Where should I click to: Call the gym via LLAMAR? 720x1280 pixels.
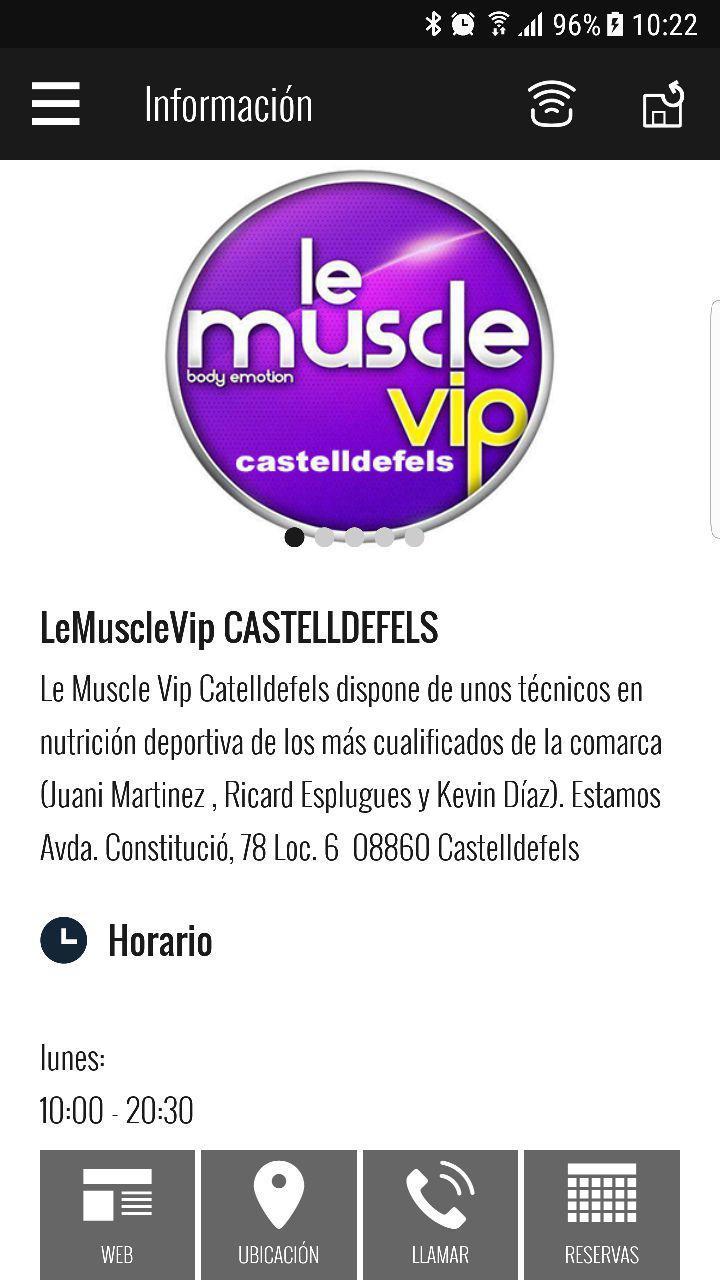point(440,1215)
